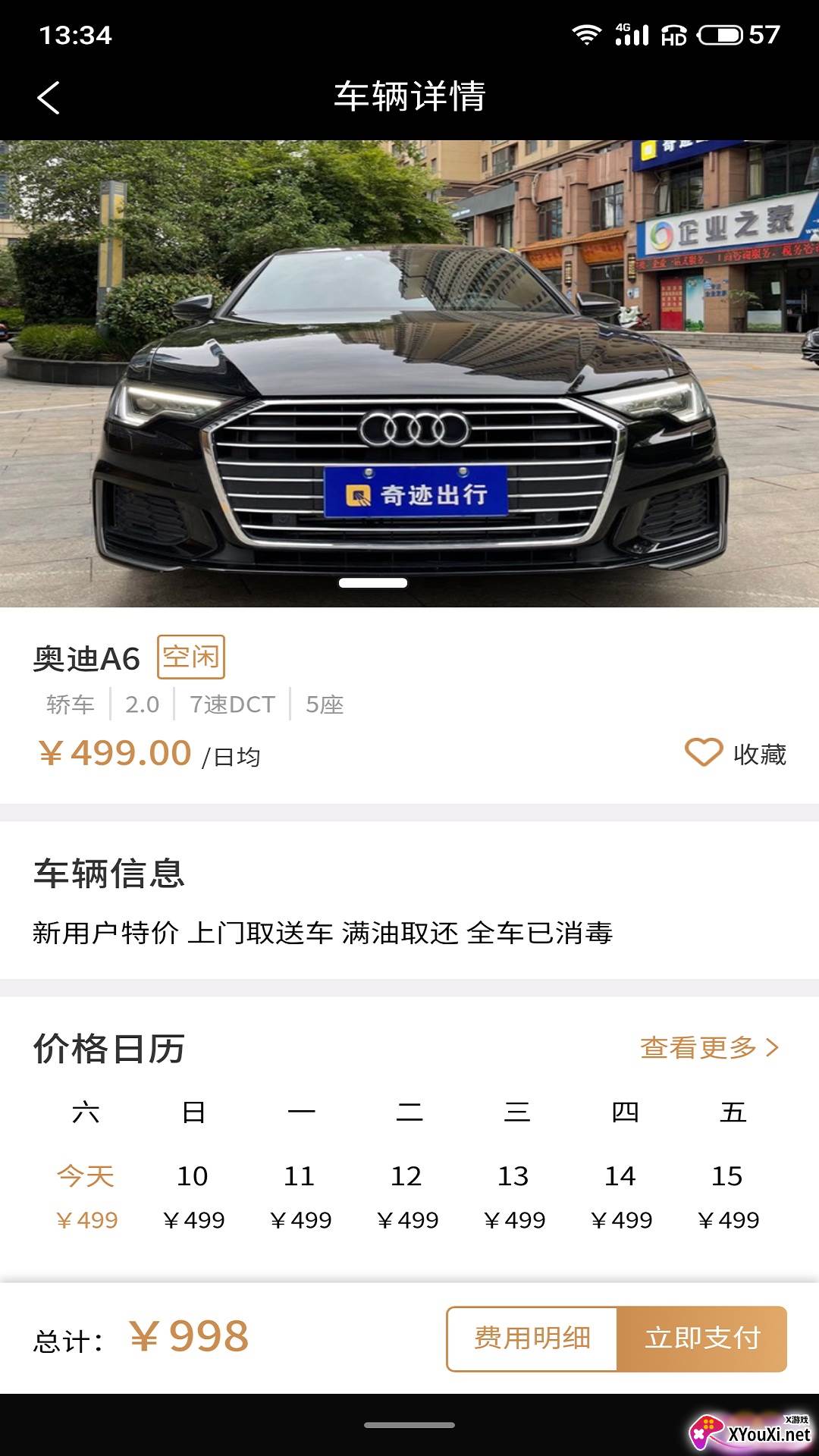Viewport: 819px width, 1456px height.
Task: Tap 立即支付 to pay now
Action: pyautogui.click(x=702, y=1338)
